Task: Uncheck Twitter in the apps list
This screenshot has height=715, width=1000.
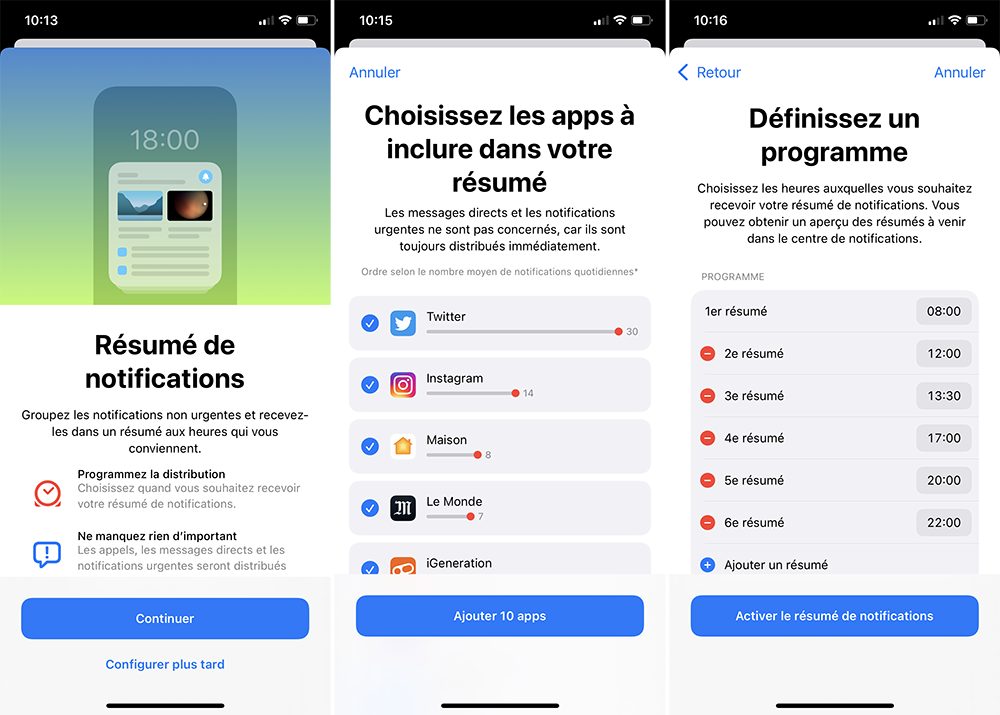Action: coord(370,323)
